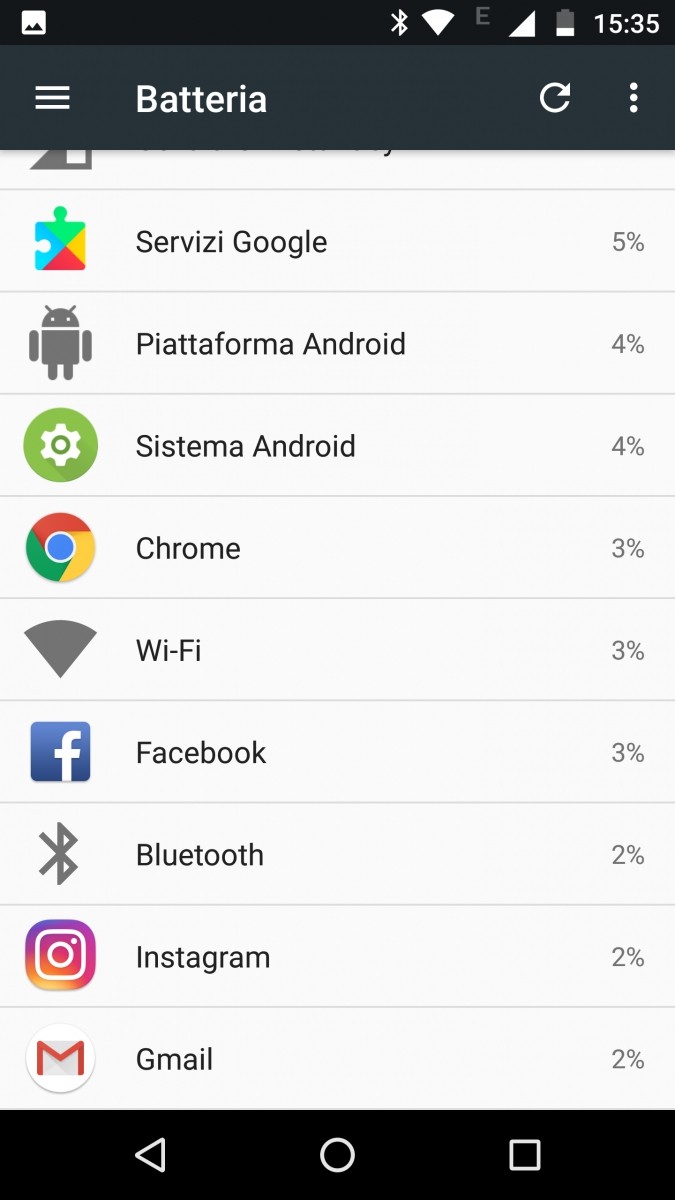This screenshot has height=1200, width=675.
Task: Open Instagram battery usage details
Action: point(337,957)
